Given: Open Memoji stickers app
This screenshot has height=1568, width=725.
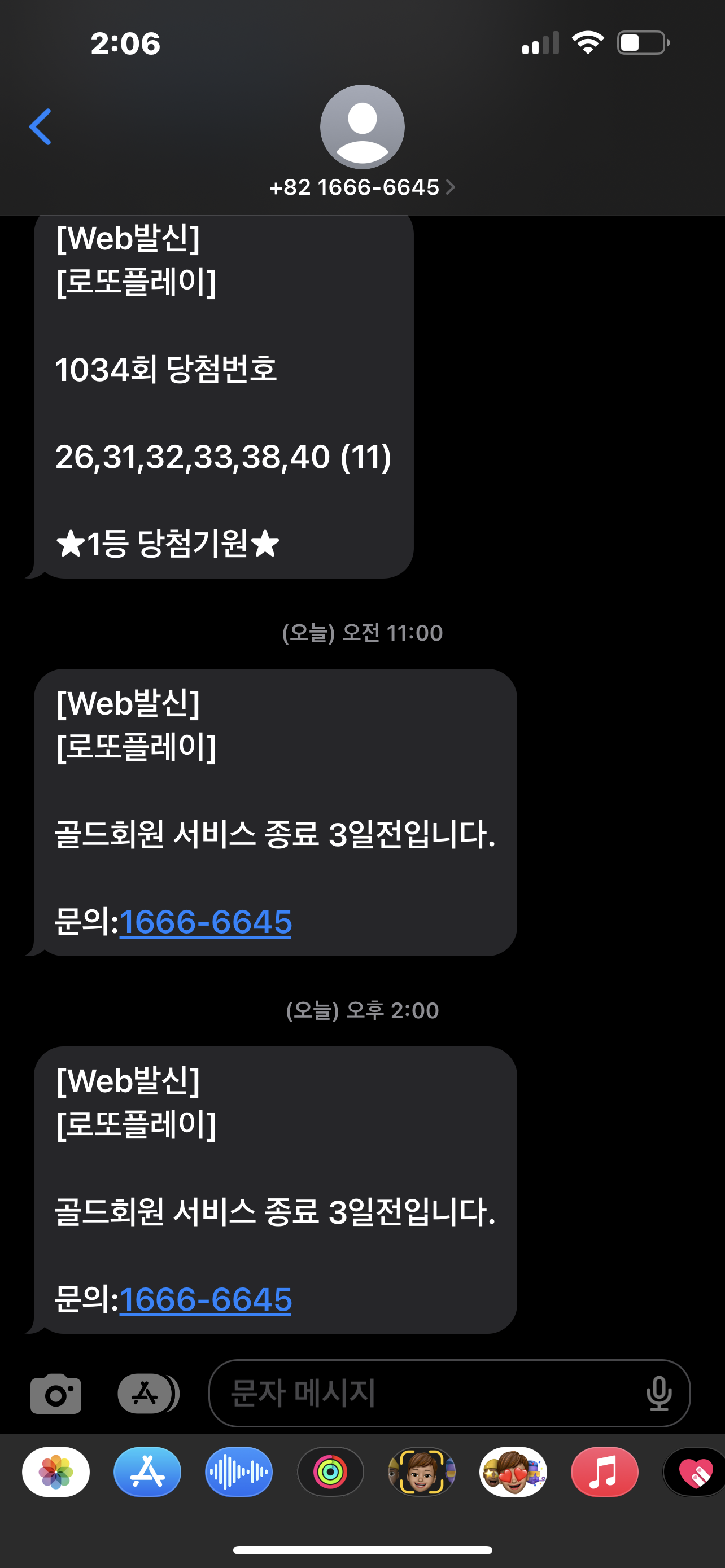Looking at the screenshot, I should 513,1473.
